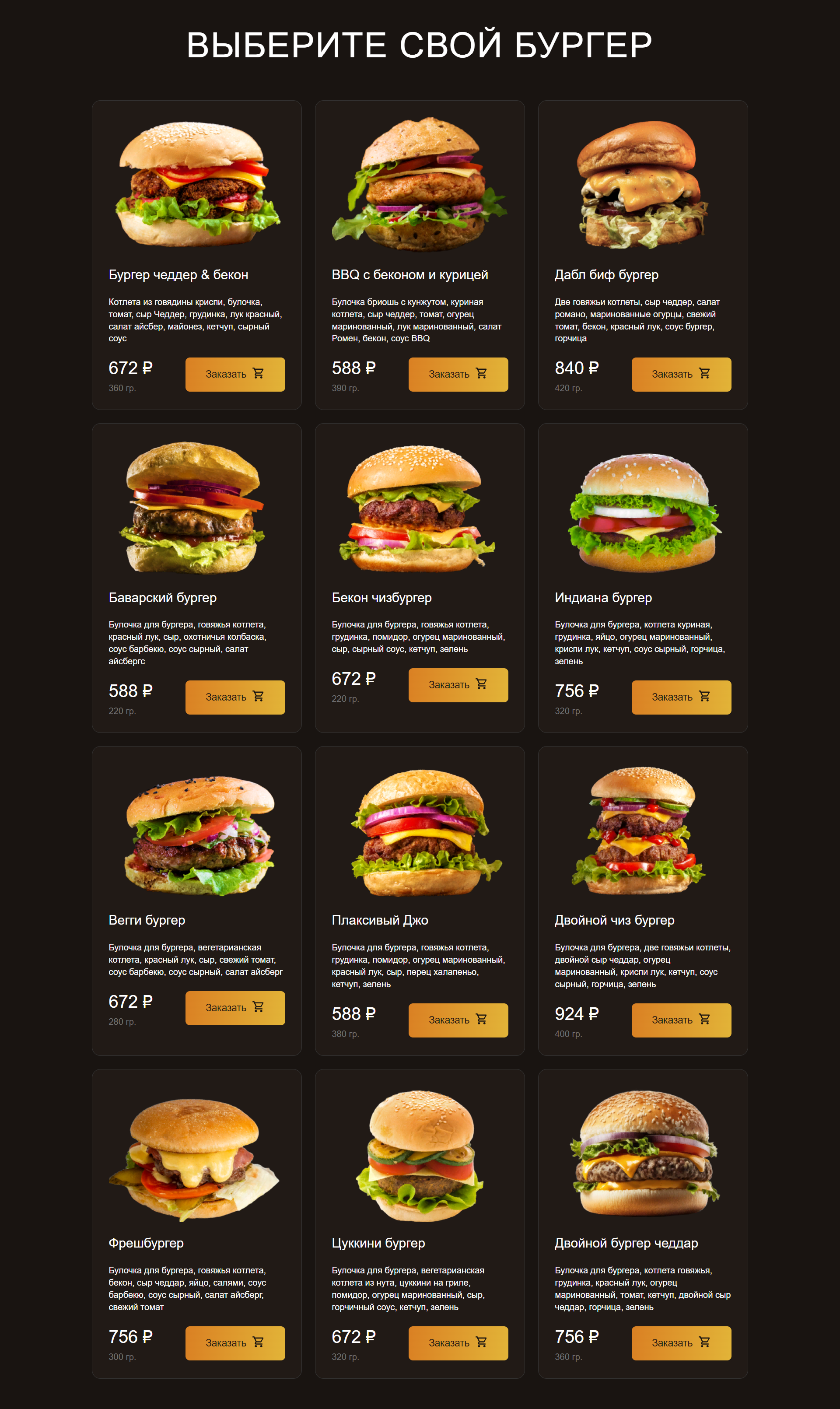The height and width of the screenshot is (1409, 840).
Task: Order the Двойной бургер чеддар
Action: click(x=681, y=1343)
